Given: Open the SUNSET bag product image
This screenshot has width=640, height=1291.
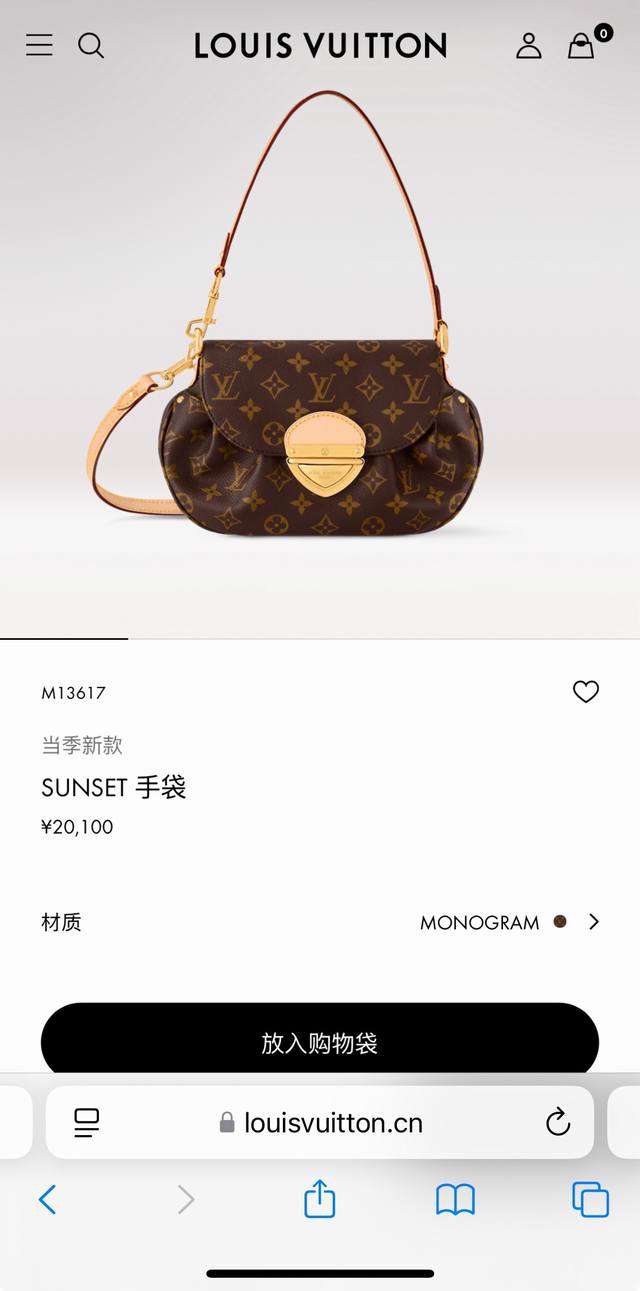Looking at the screenshot, I should click(x=320, y=420).
